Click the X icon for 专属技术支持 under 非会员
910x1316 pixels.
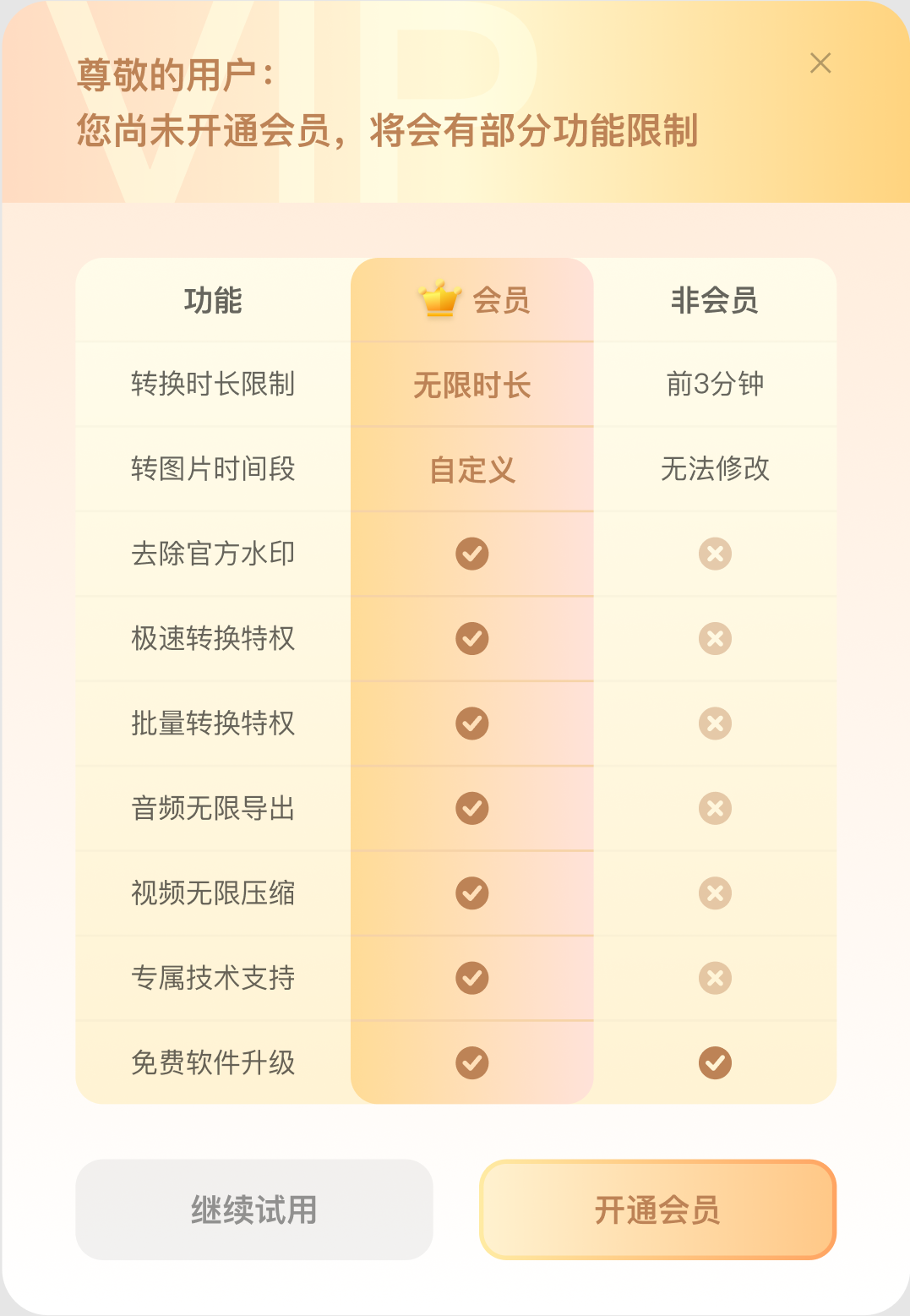[715, 978]
